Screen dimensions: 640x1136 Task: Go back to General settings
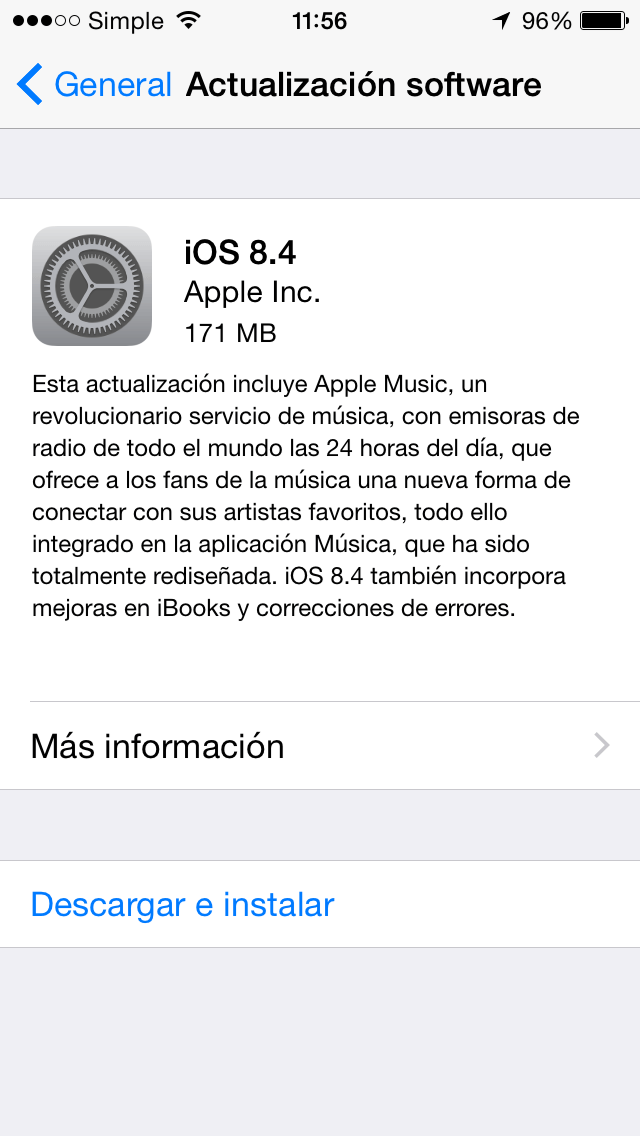coord(94,85)
